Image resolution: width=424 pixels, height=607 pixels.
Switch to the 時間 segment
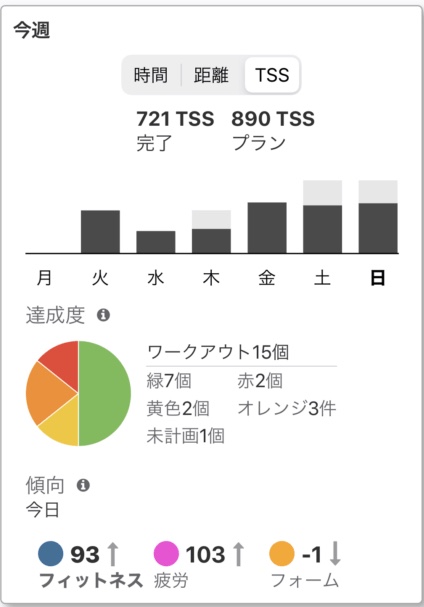(x=151, y=75)
